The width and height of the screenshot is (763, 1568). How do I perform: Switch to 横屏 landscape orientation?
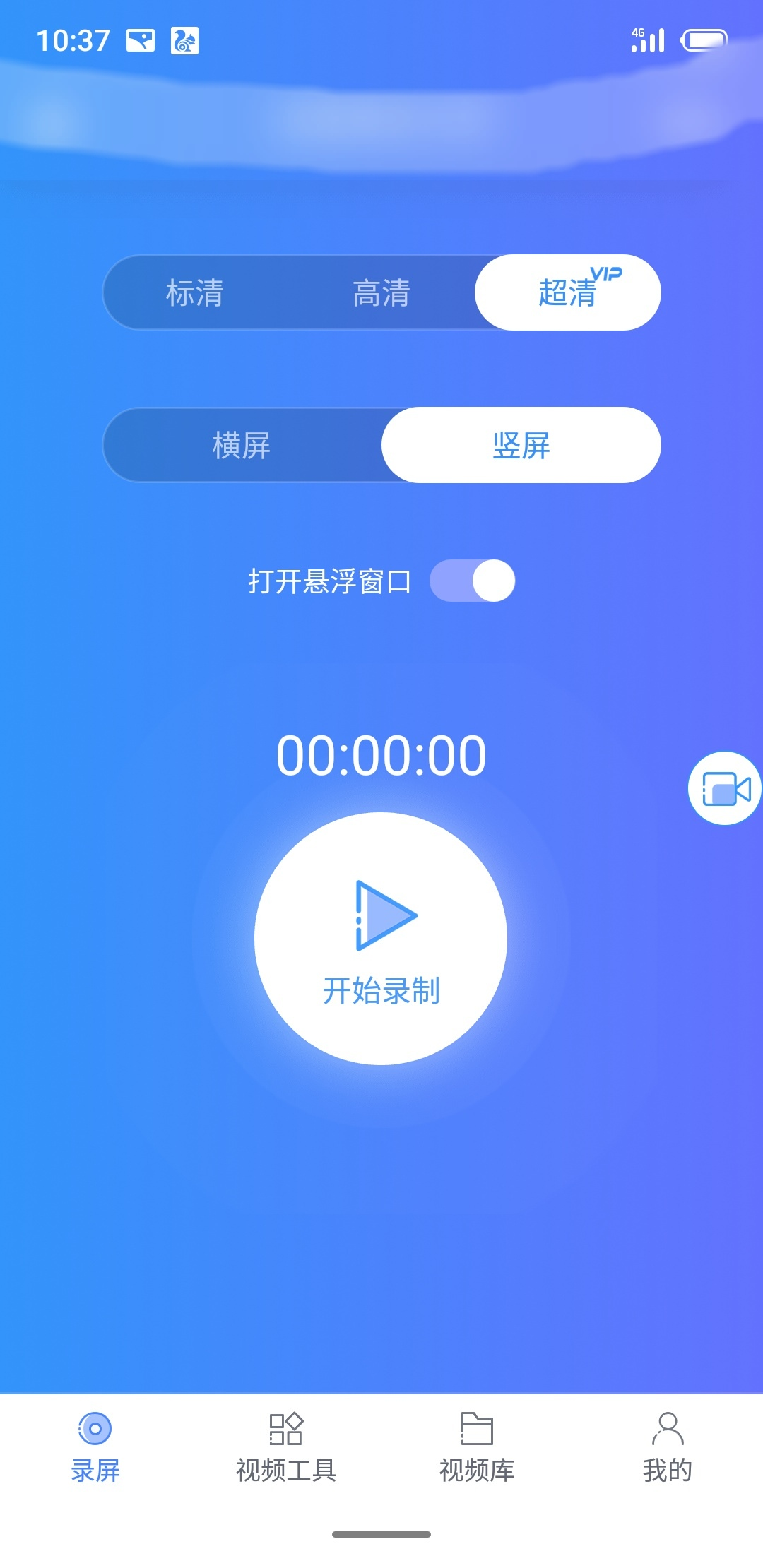coord(242,445)
